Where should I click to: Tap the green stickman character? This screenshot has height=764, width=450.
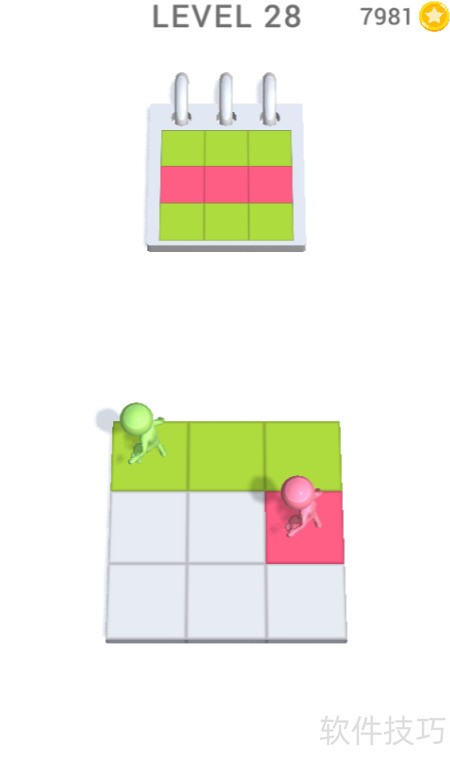tap(142, 433)
